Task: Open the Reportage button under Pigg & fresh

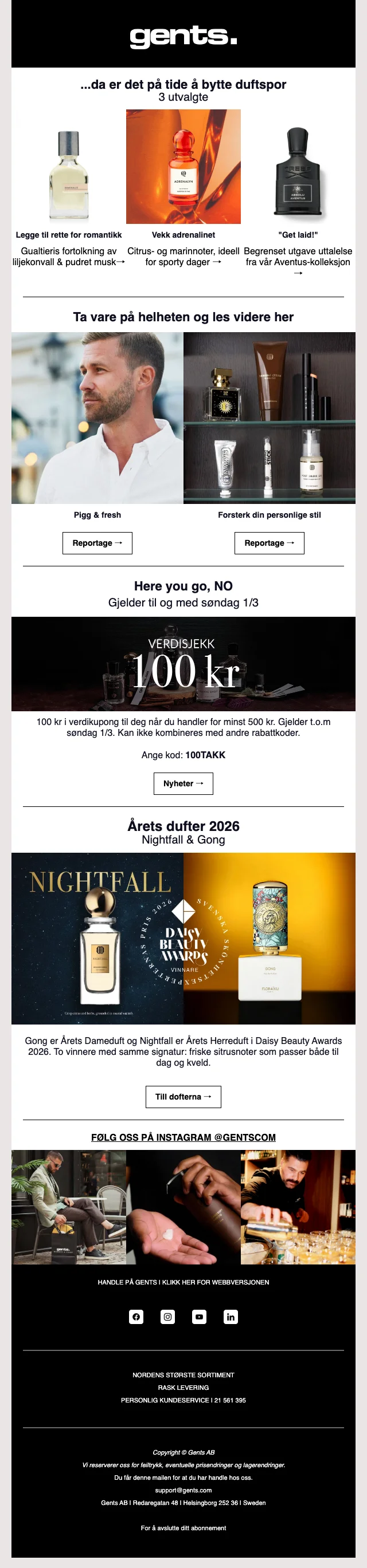Action: 97,543
